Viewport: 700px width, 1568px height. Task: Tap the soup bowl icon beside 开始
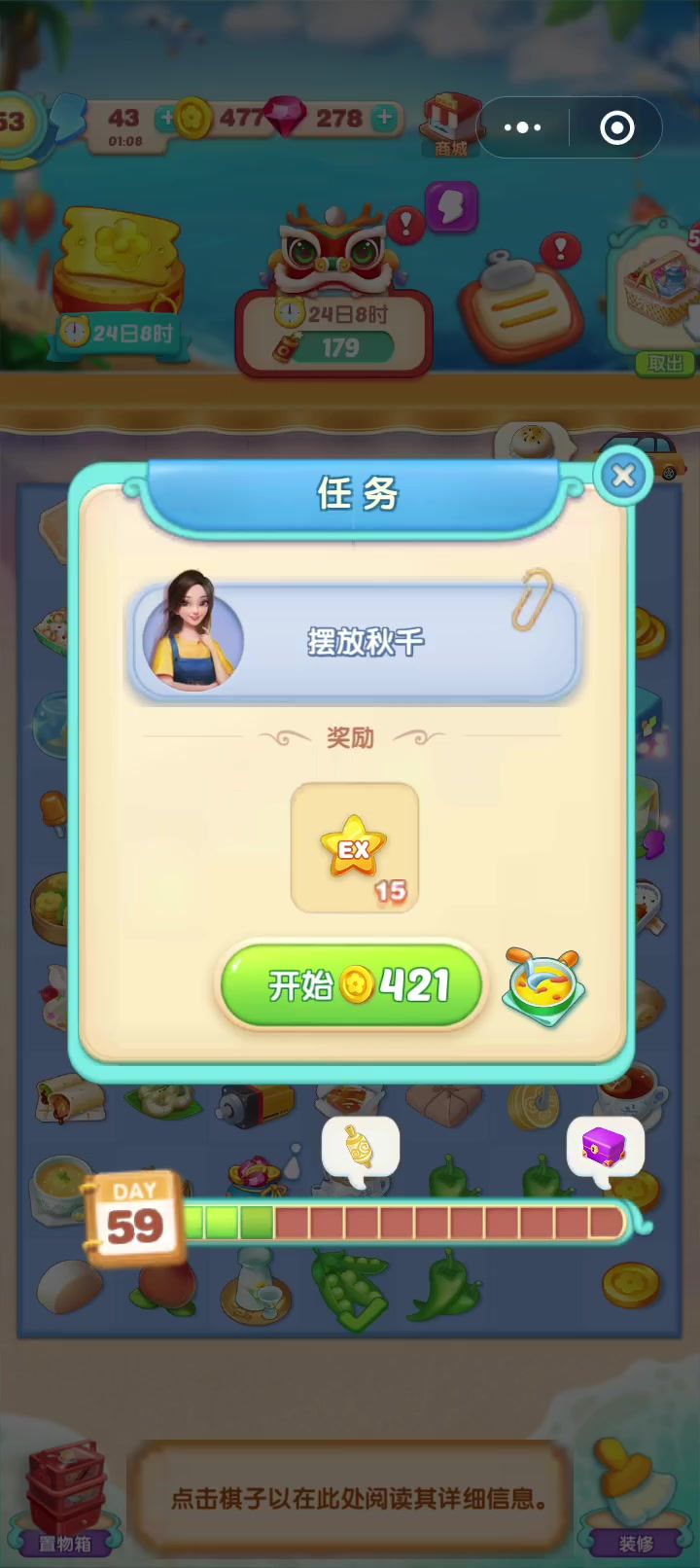tap(544, 987)
